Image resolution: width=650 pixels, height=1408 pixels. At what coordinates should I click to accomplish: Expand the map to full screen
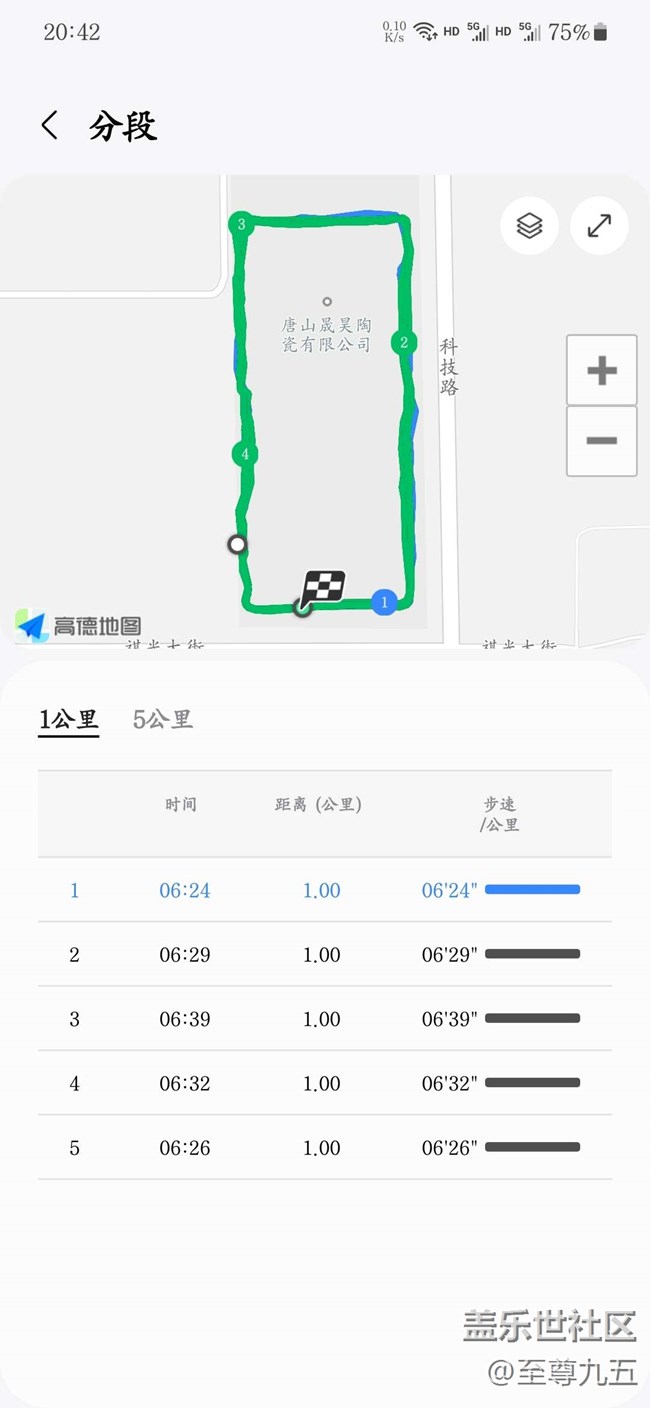click(x=599, y=226)
